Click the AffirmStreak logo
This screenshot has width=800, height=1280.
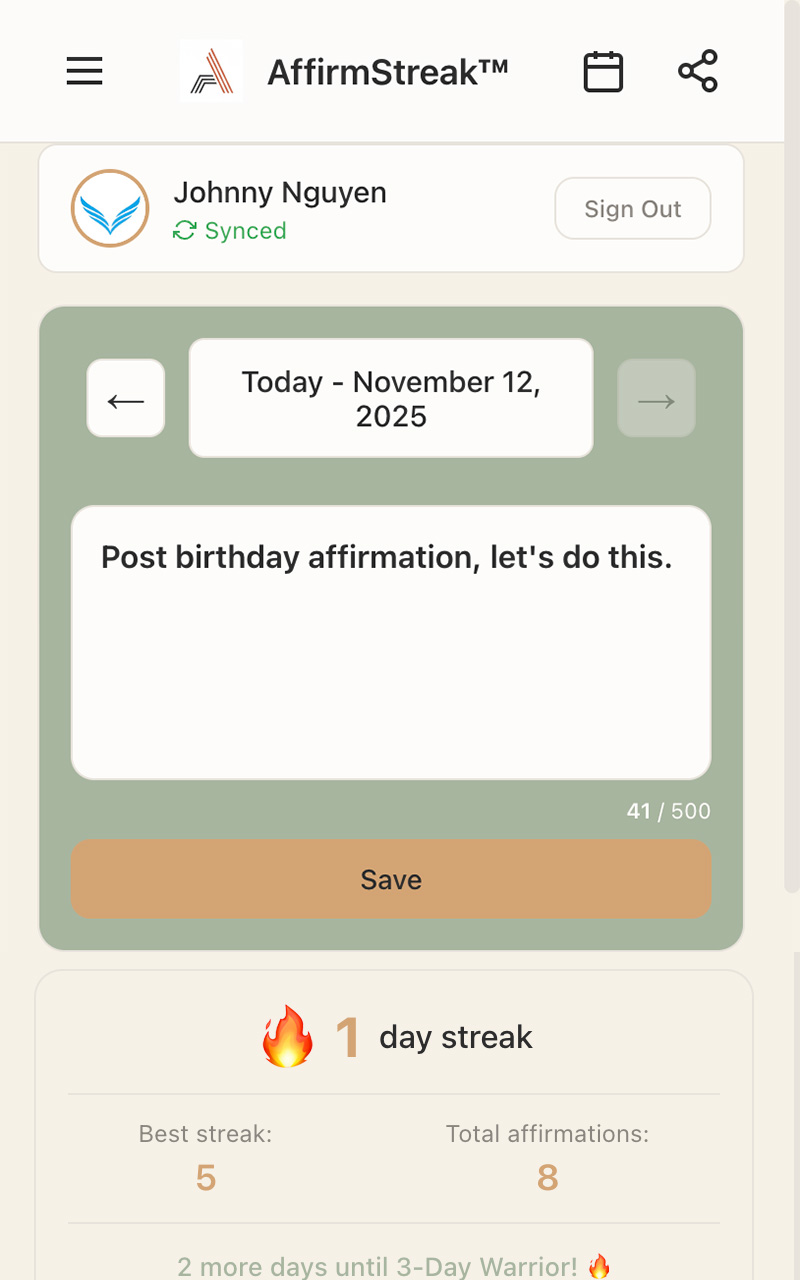click(x=210, y=71)
